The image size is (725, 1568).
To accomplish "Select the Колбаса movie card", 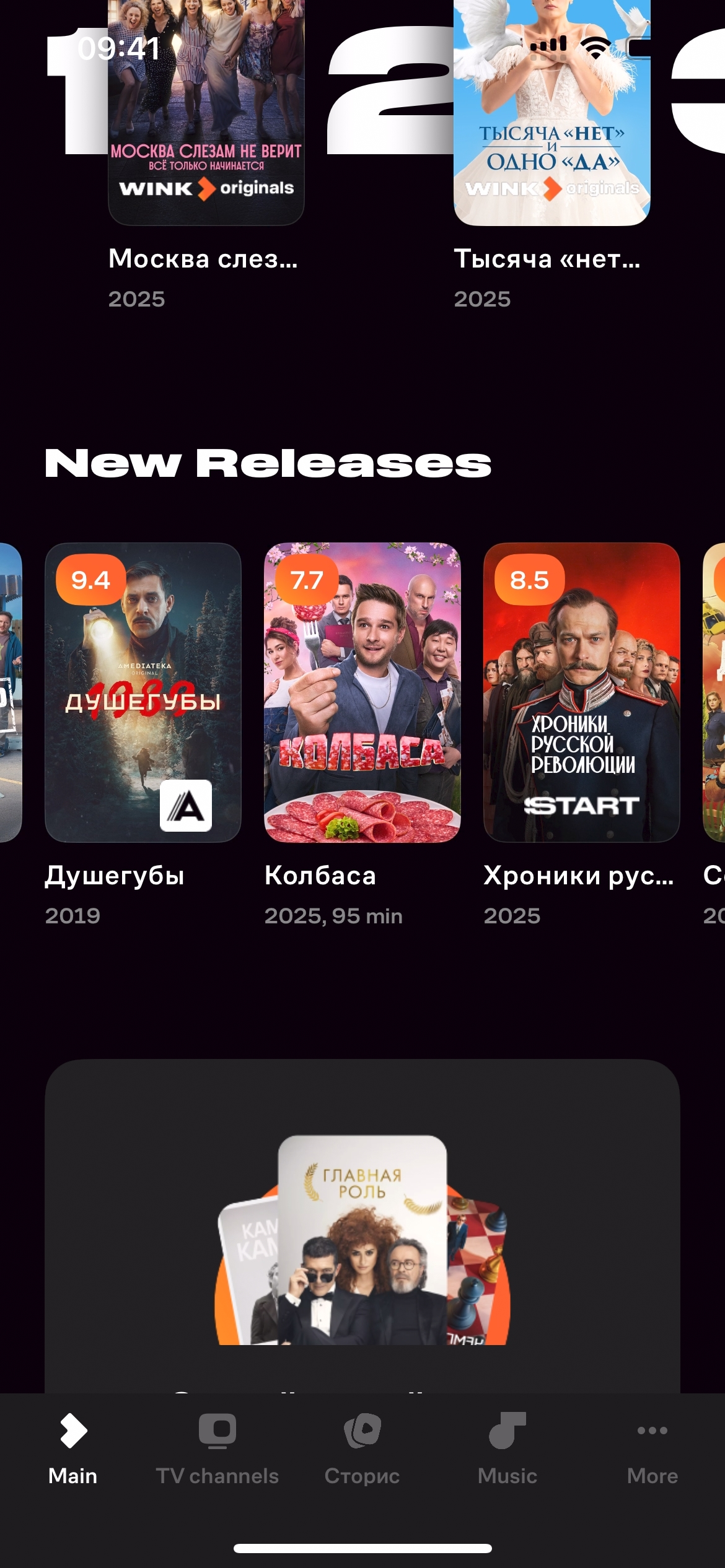I will click(x=362, y=692).
